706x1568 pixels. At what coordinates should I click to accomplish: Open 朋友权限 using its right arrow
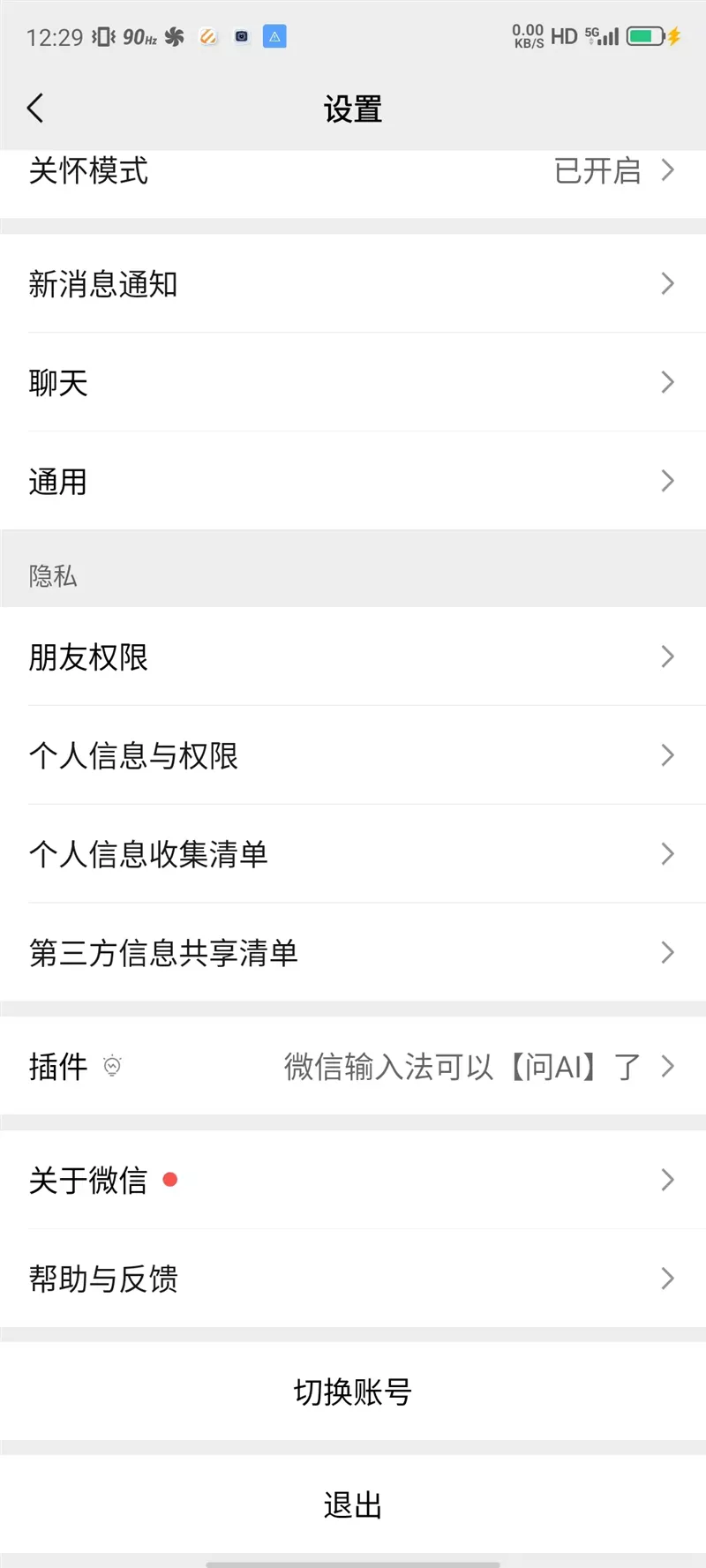(668, 656)
